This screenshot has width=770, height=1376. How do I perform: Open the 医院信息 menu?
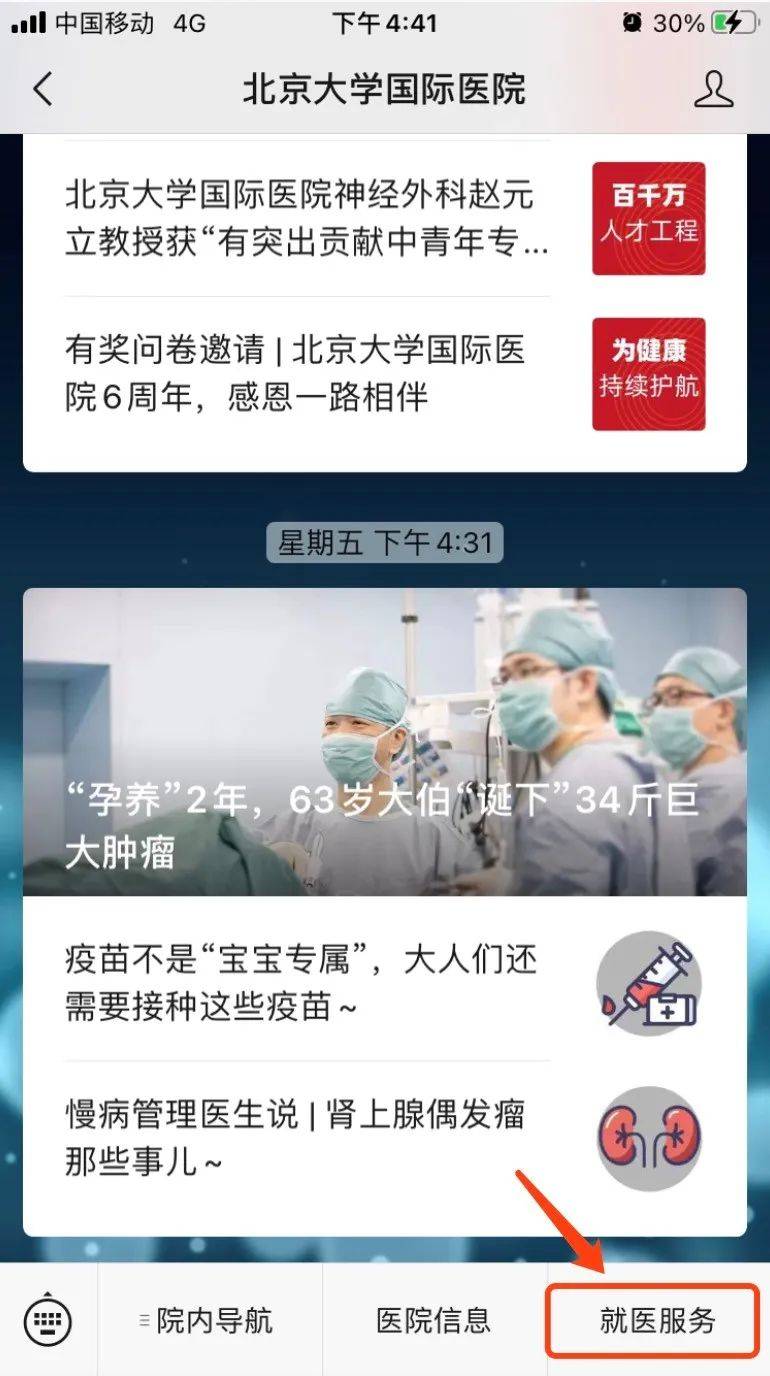coord(434,1320)
